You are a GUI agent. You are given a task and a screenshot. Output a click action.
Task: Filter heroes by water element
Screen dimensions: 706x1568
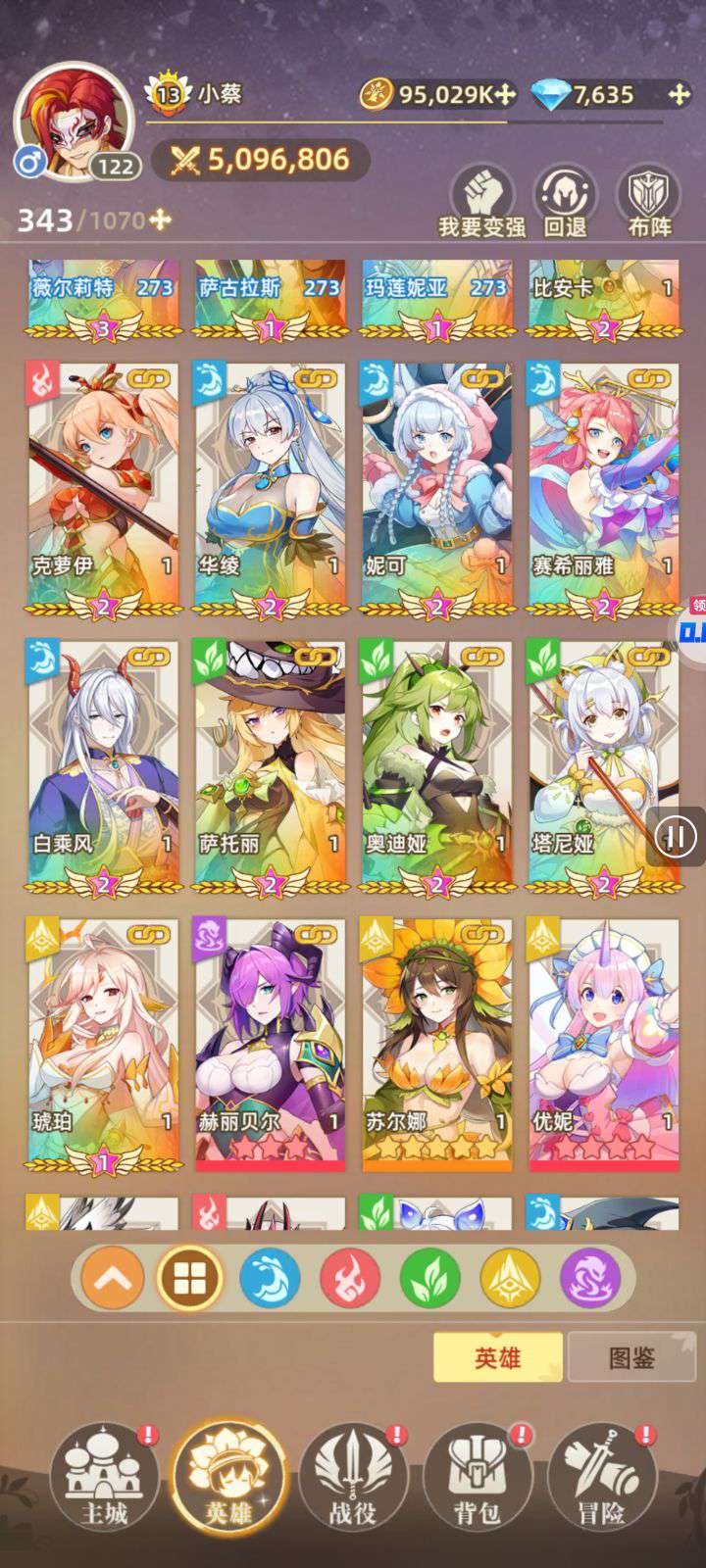pos(270,1278)
